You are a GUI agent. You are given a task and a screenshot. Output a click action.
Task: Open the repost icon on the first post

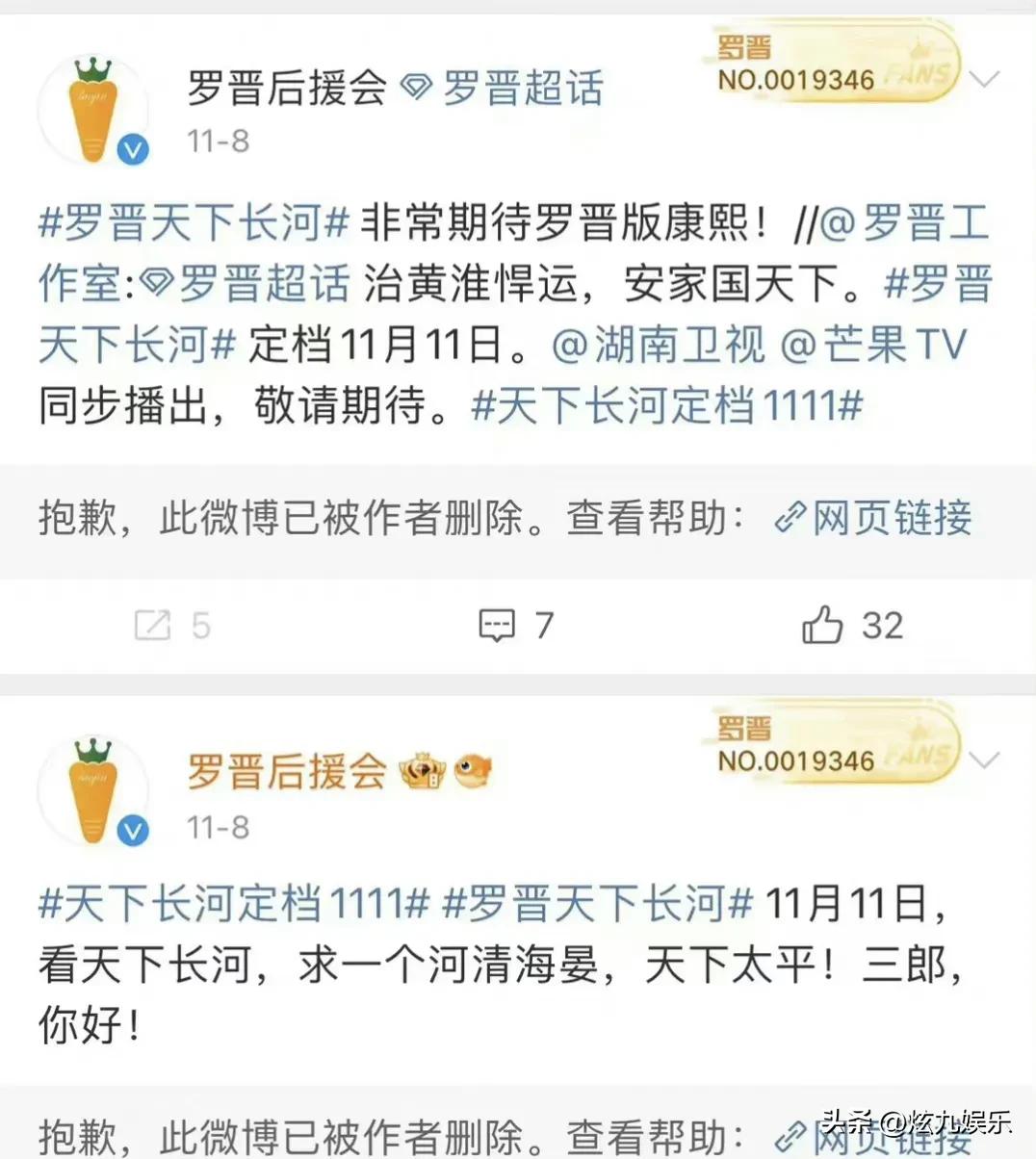tap(154, 625)
